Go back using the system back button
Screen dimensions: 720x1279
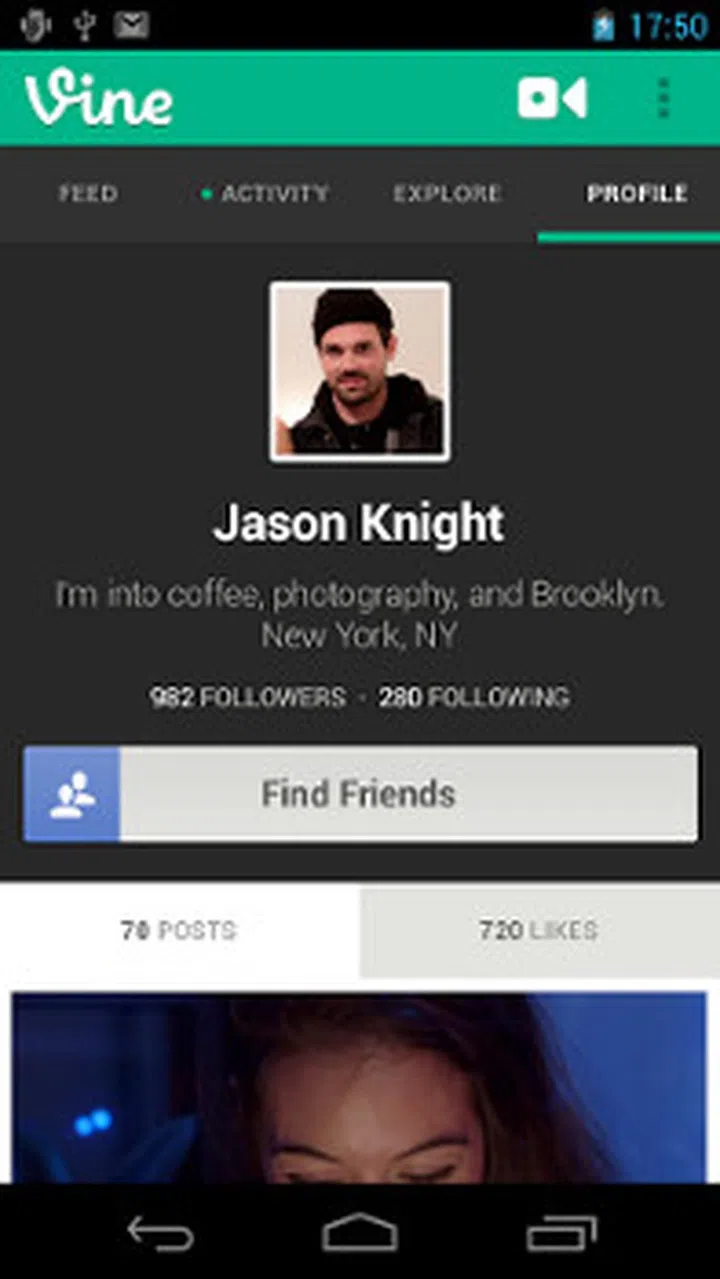[160, 1233]
